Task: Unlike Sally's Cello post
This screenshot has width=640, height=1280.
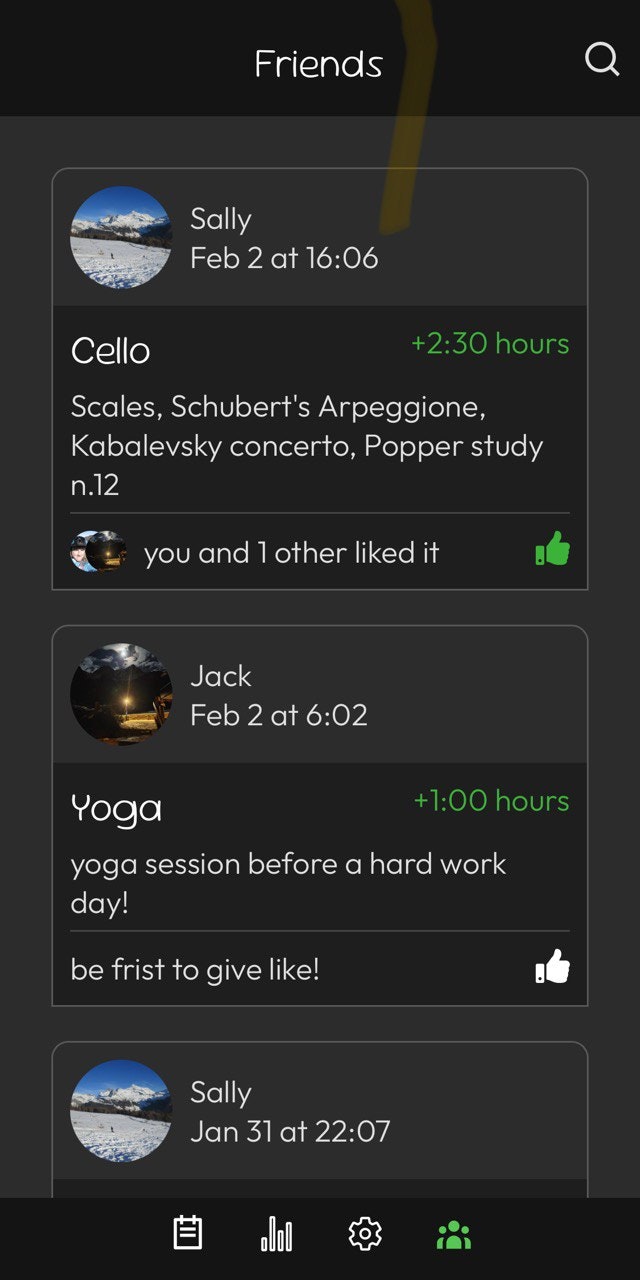Action: click(553, 549)
